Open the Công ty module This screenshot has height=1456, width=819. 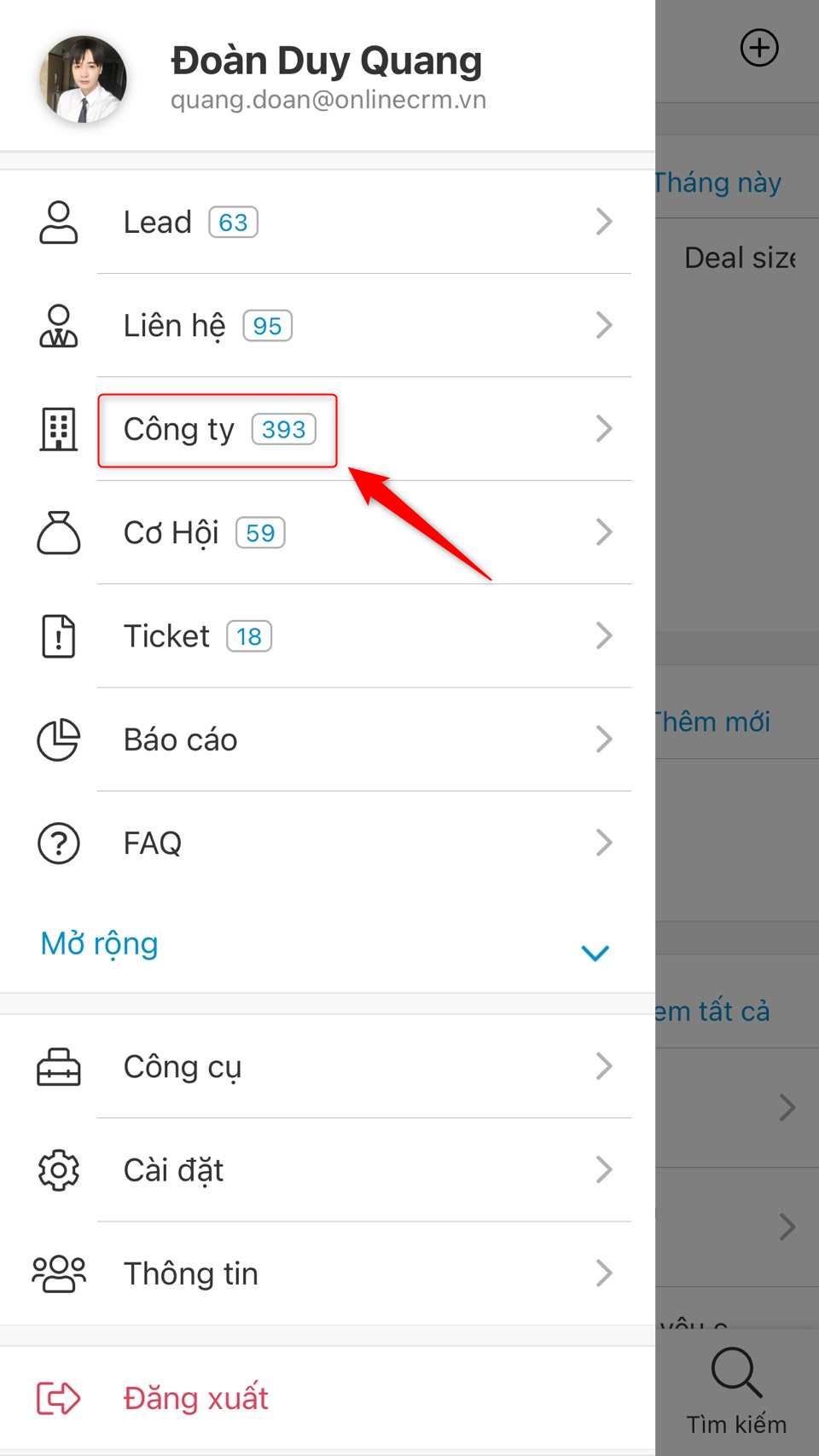pos(328,429)
